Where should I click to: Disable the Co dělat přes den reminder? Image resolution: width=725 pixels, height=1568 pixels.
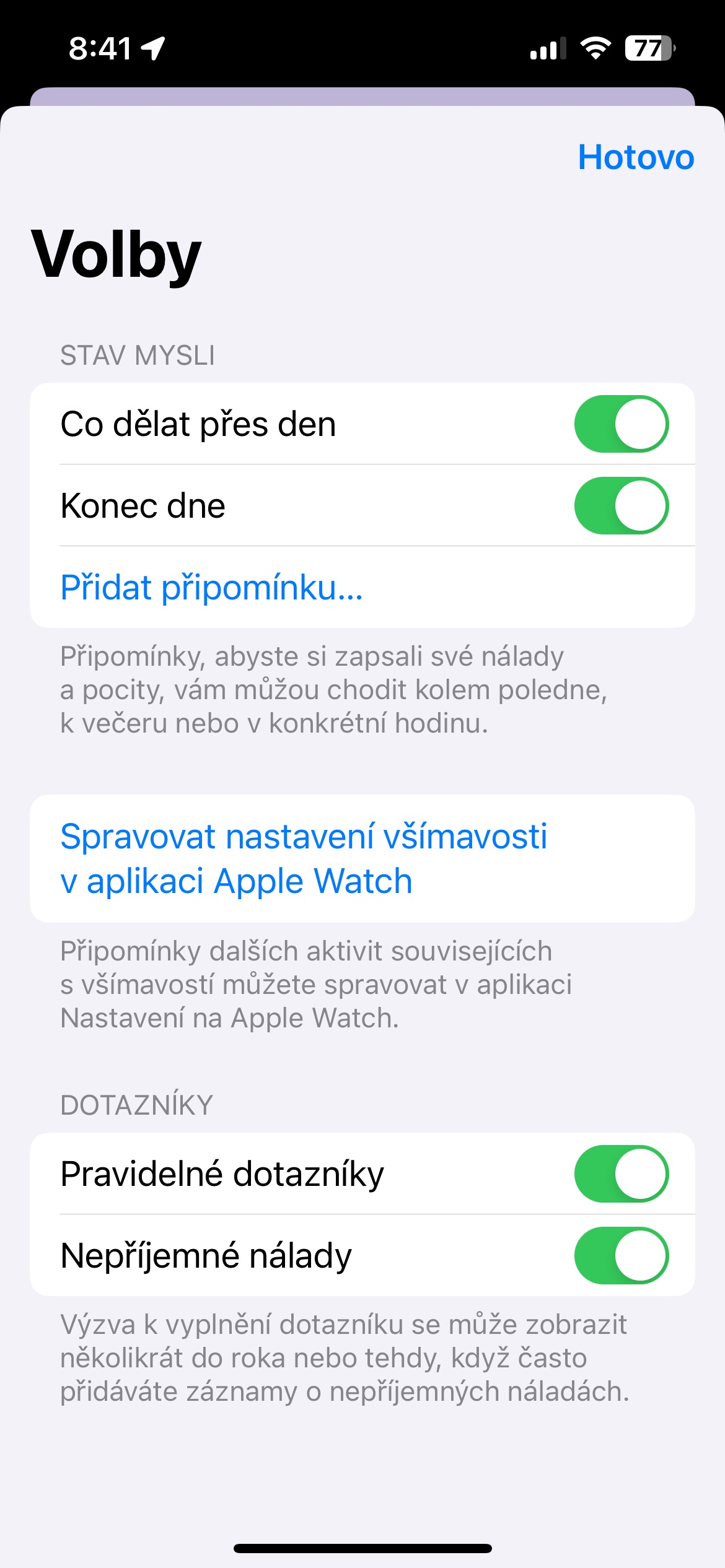pyautogui.click(x=621, y=424)
